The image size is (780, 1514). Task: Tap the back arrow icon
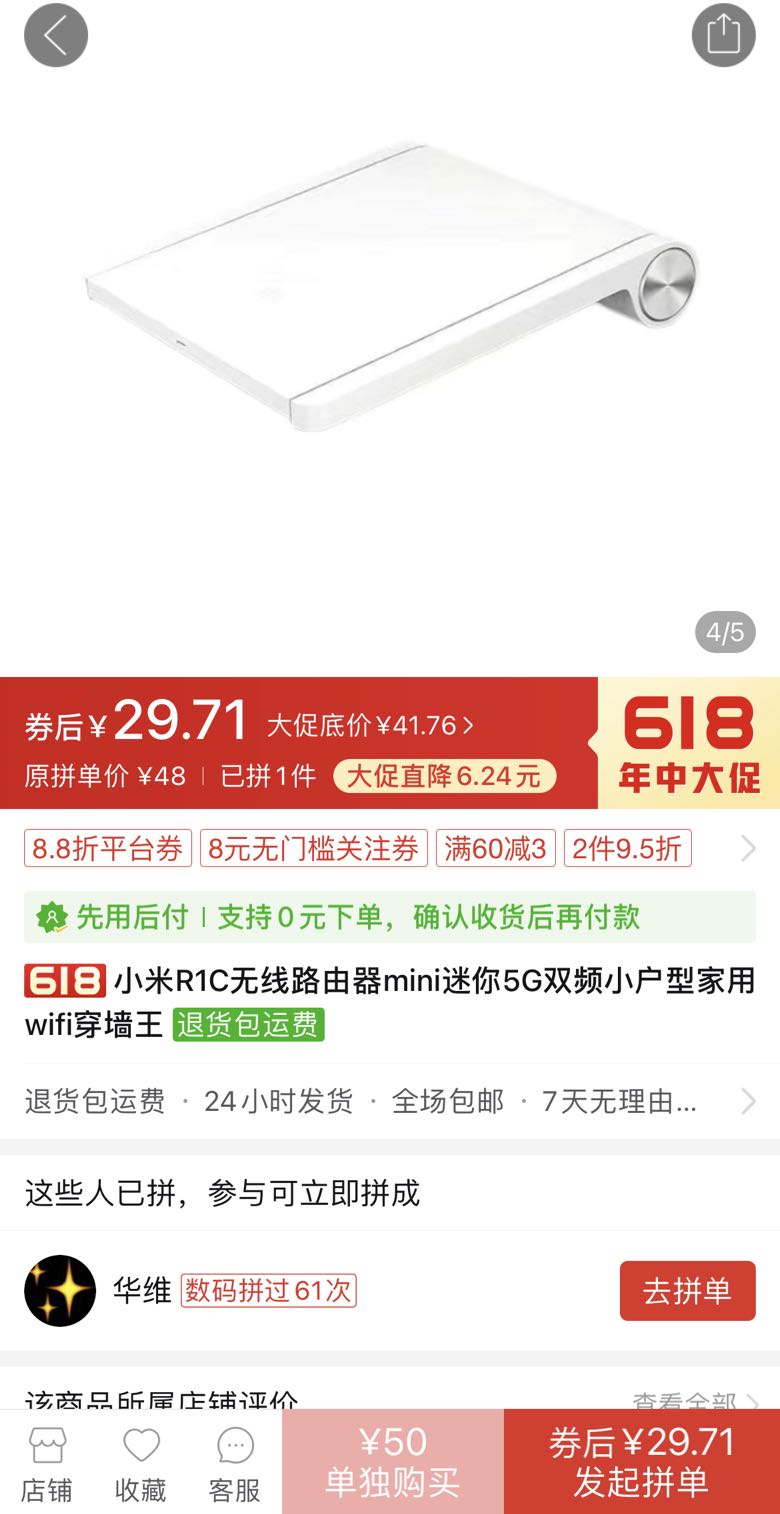[55, 35]
